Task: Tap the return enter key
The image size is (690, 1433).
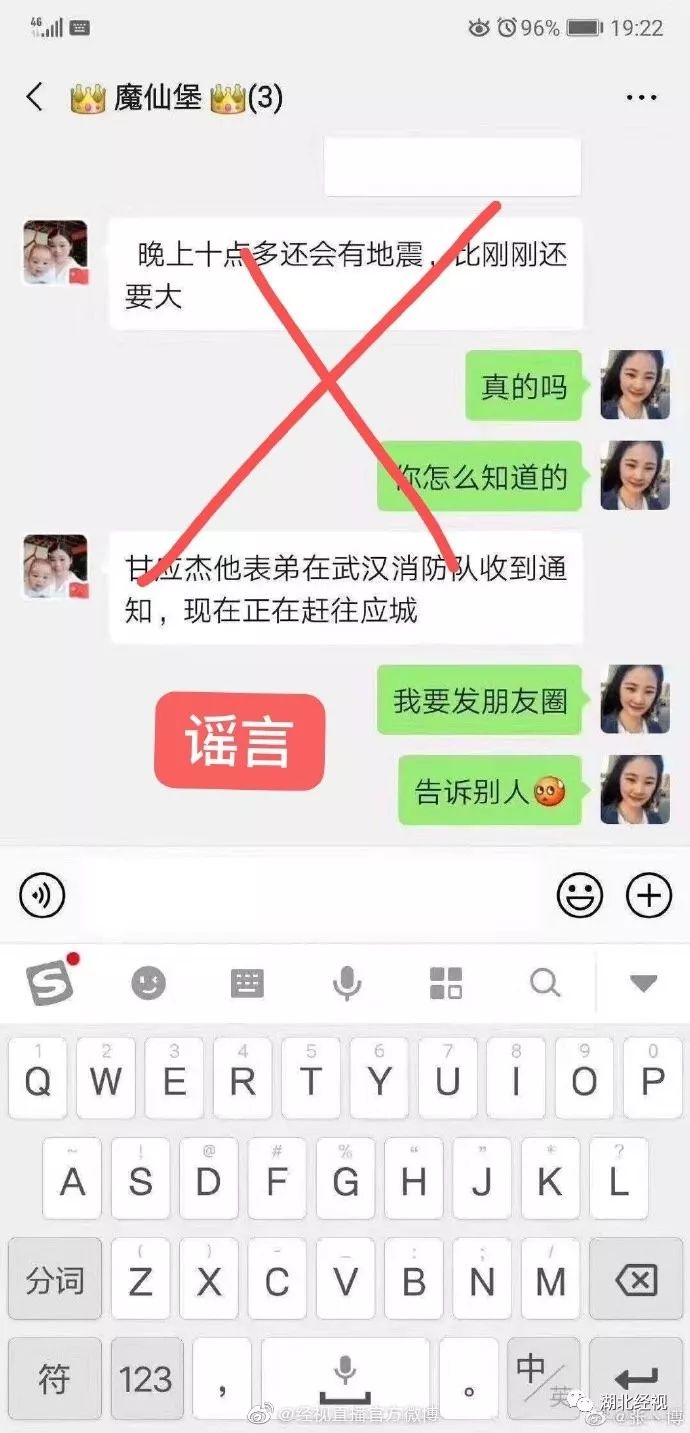Action: click(x=635, y=1380)
